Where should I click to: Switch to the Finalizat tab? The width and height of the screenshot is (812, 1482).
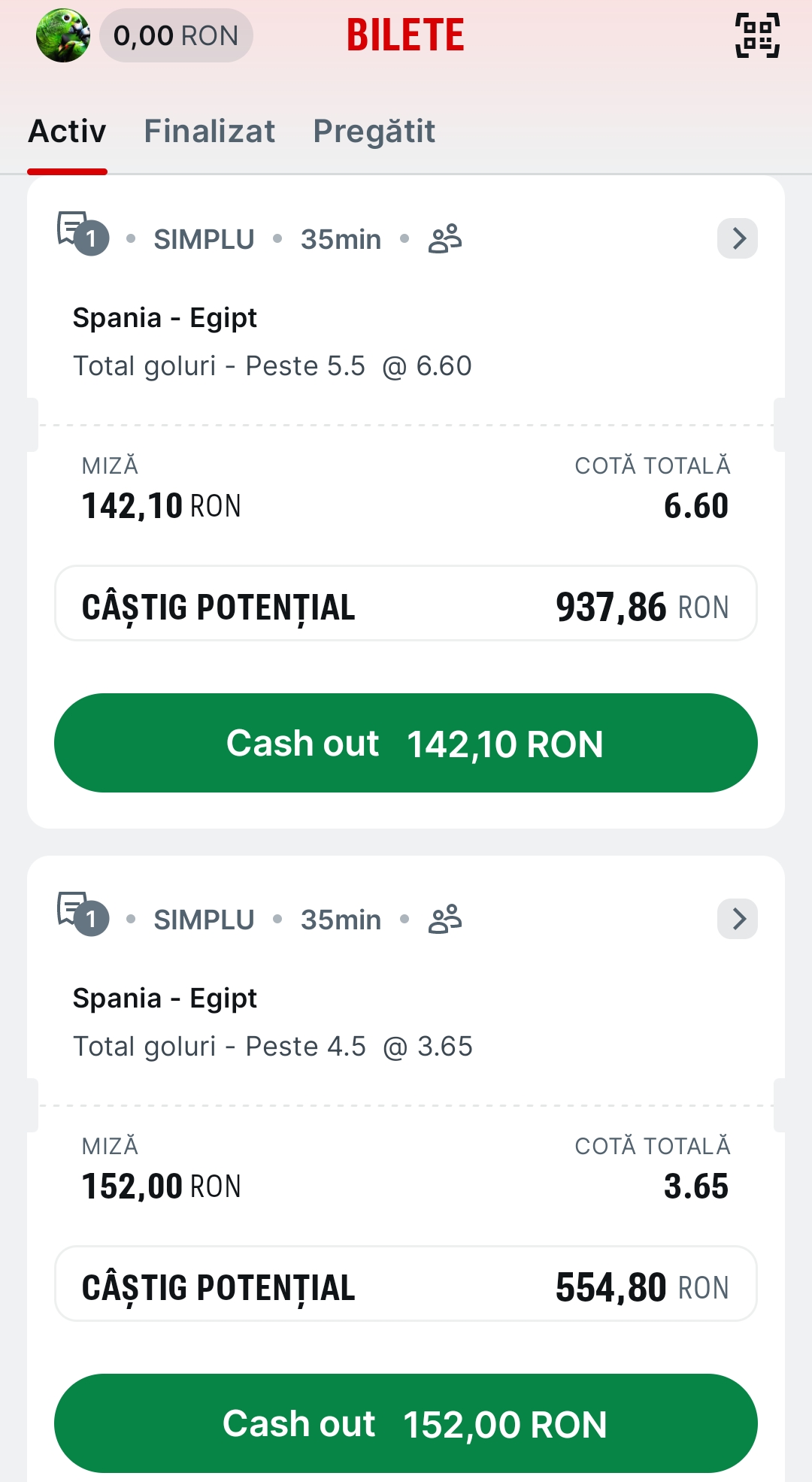pos(209,131)
